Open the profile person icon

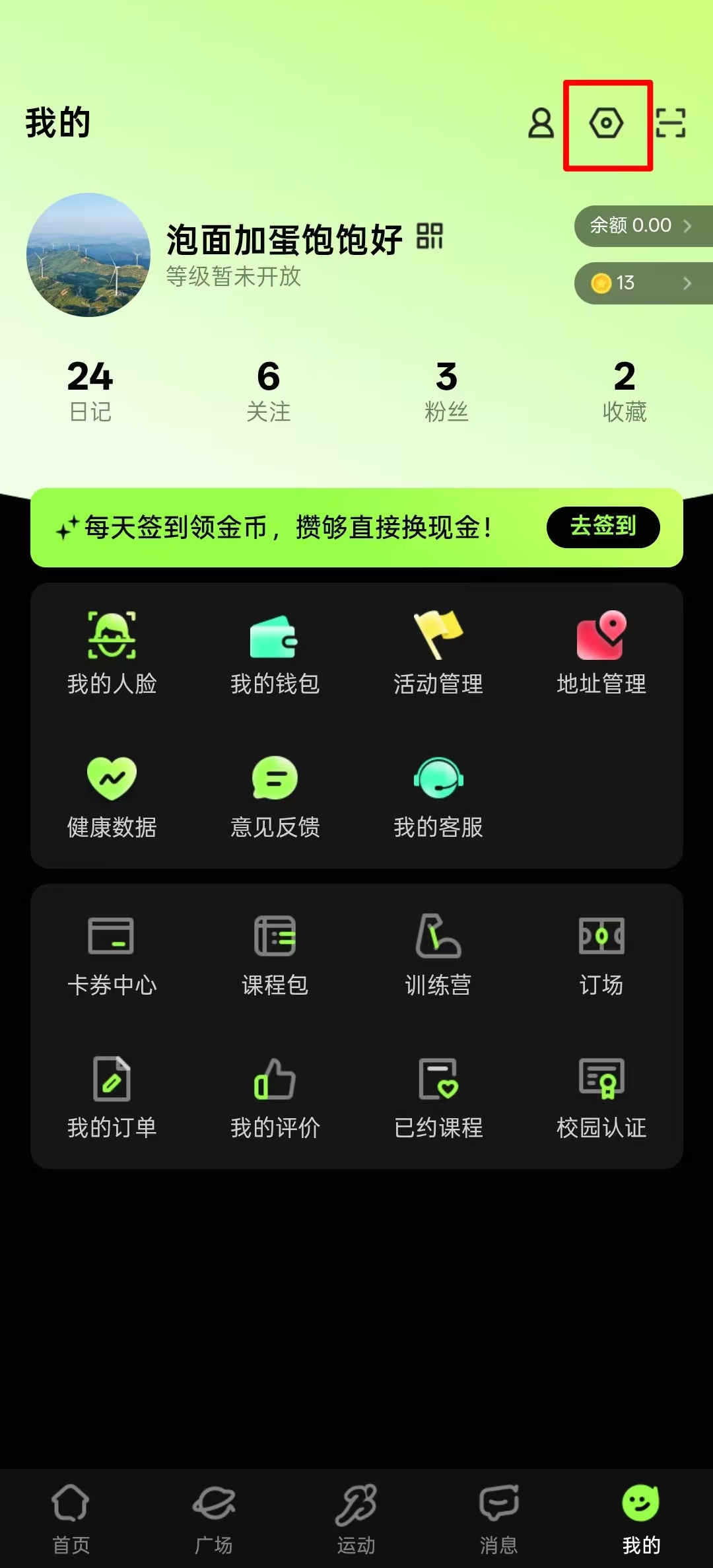(x=541, y=124)
